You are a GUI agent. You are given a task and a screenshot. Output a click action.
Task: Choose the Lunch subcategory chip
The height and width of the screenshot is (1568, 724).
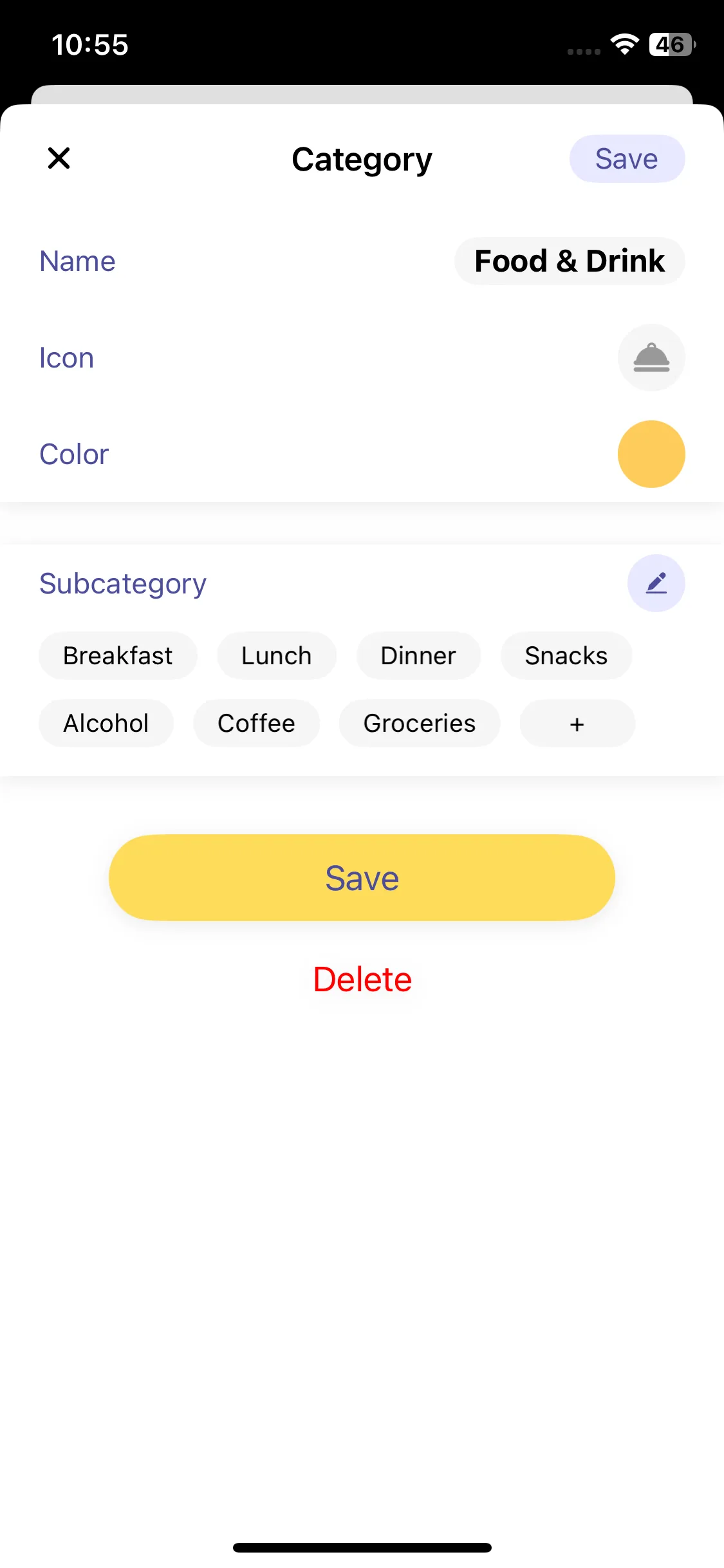coord(276,656)
